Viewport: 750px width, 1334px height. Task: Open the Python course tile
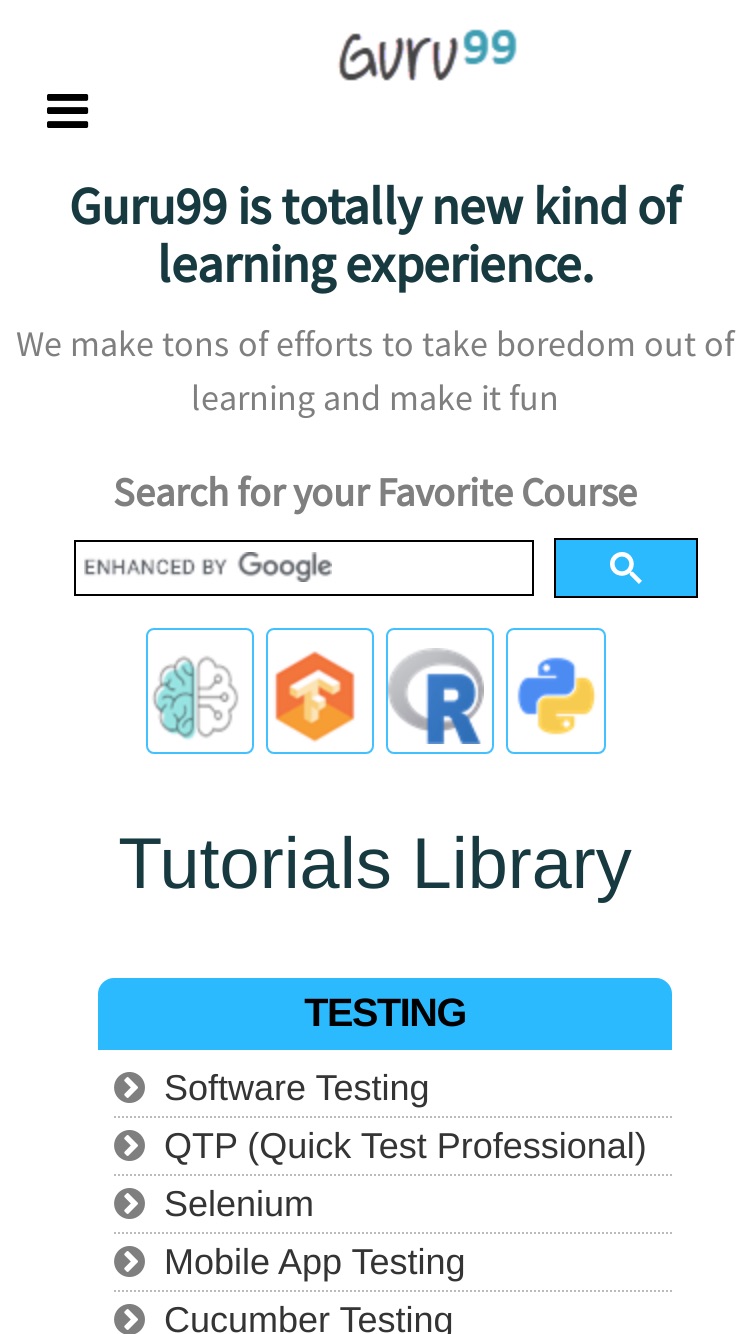coord(556,691)
